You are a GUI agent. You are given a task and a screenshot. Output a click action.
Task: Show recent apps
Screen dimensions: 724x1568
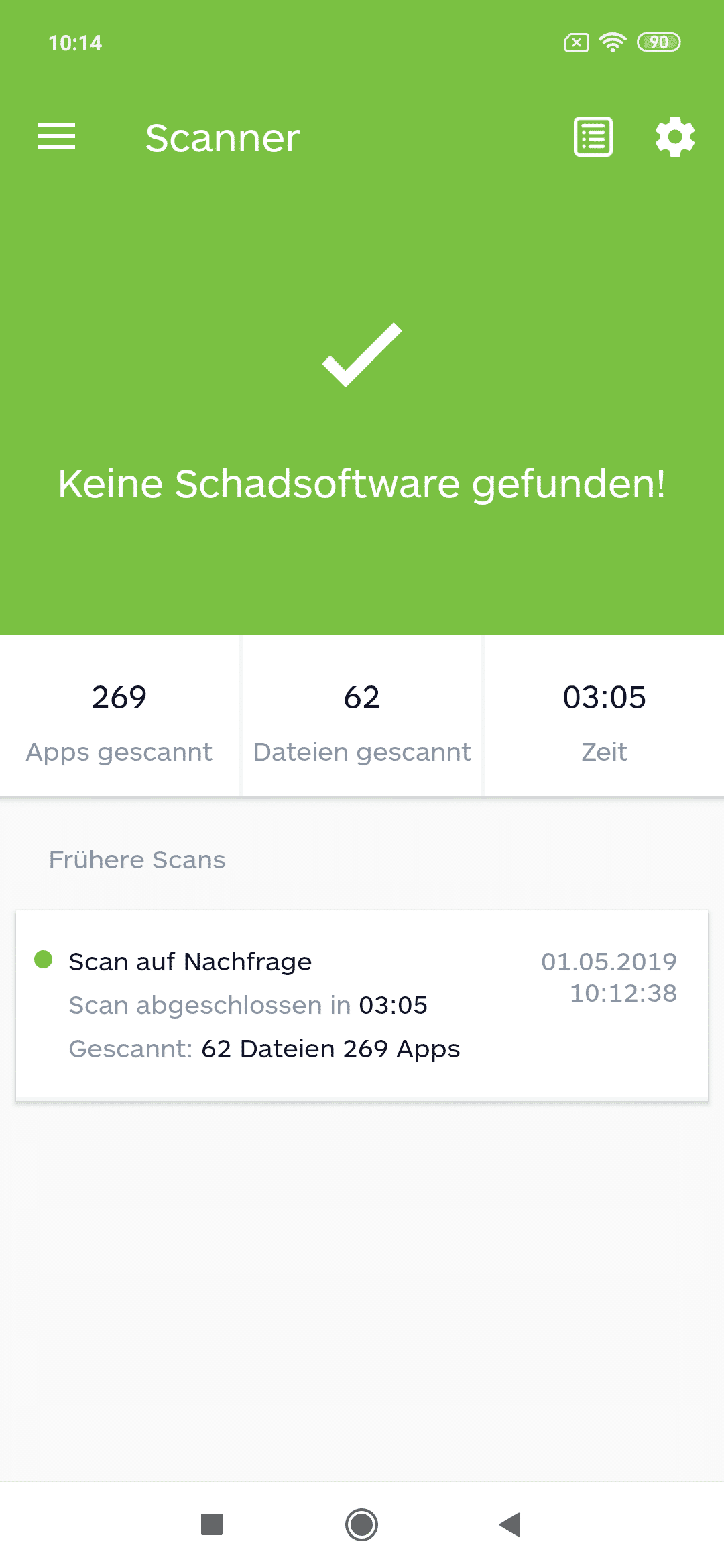pos(212,1524)
